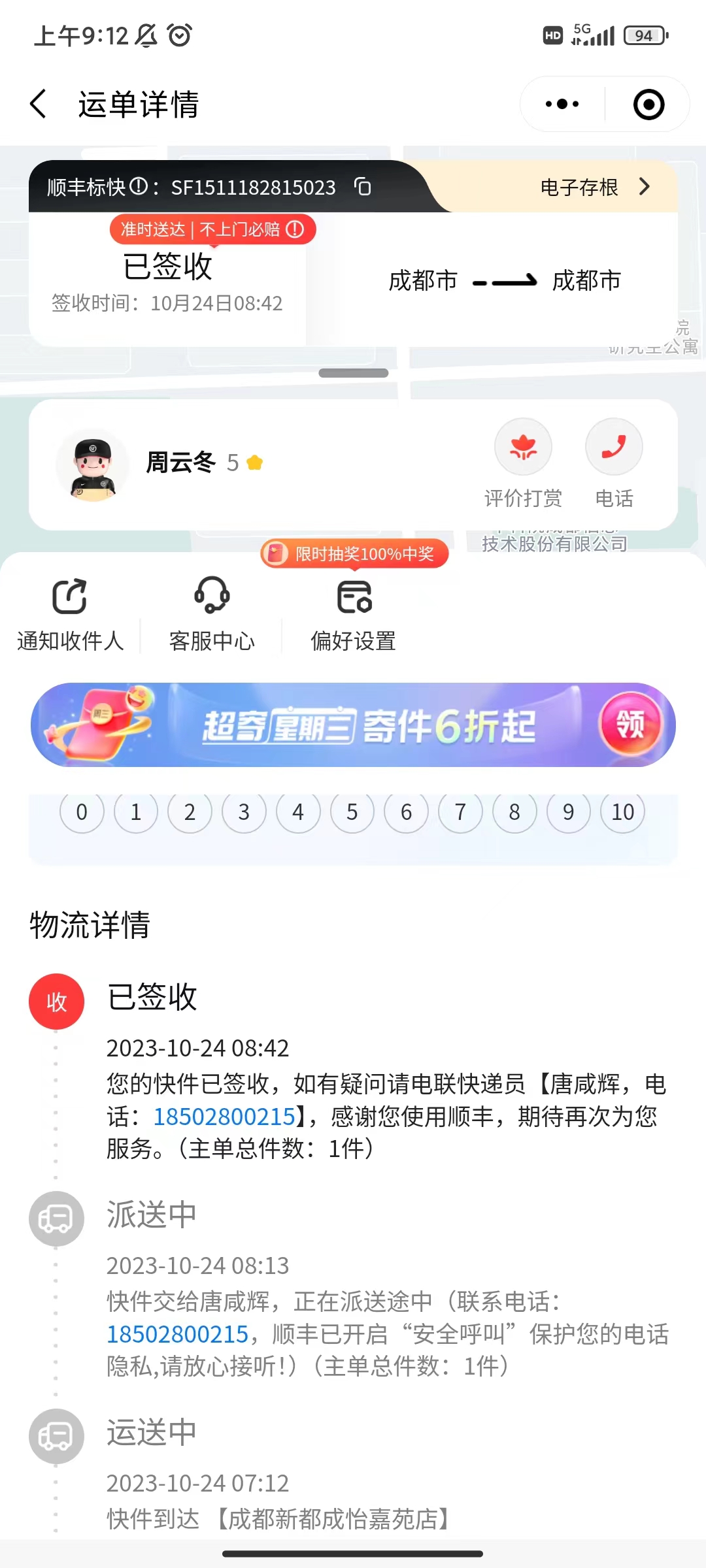This screenshot has height=1568, width=706.
Task: Open the mini-program three-dot menu
Action: tap(562, 105)
